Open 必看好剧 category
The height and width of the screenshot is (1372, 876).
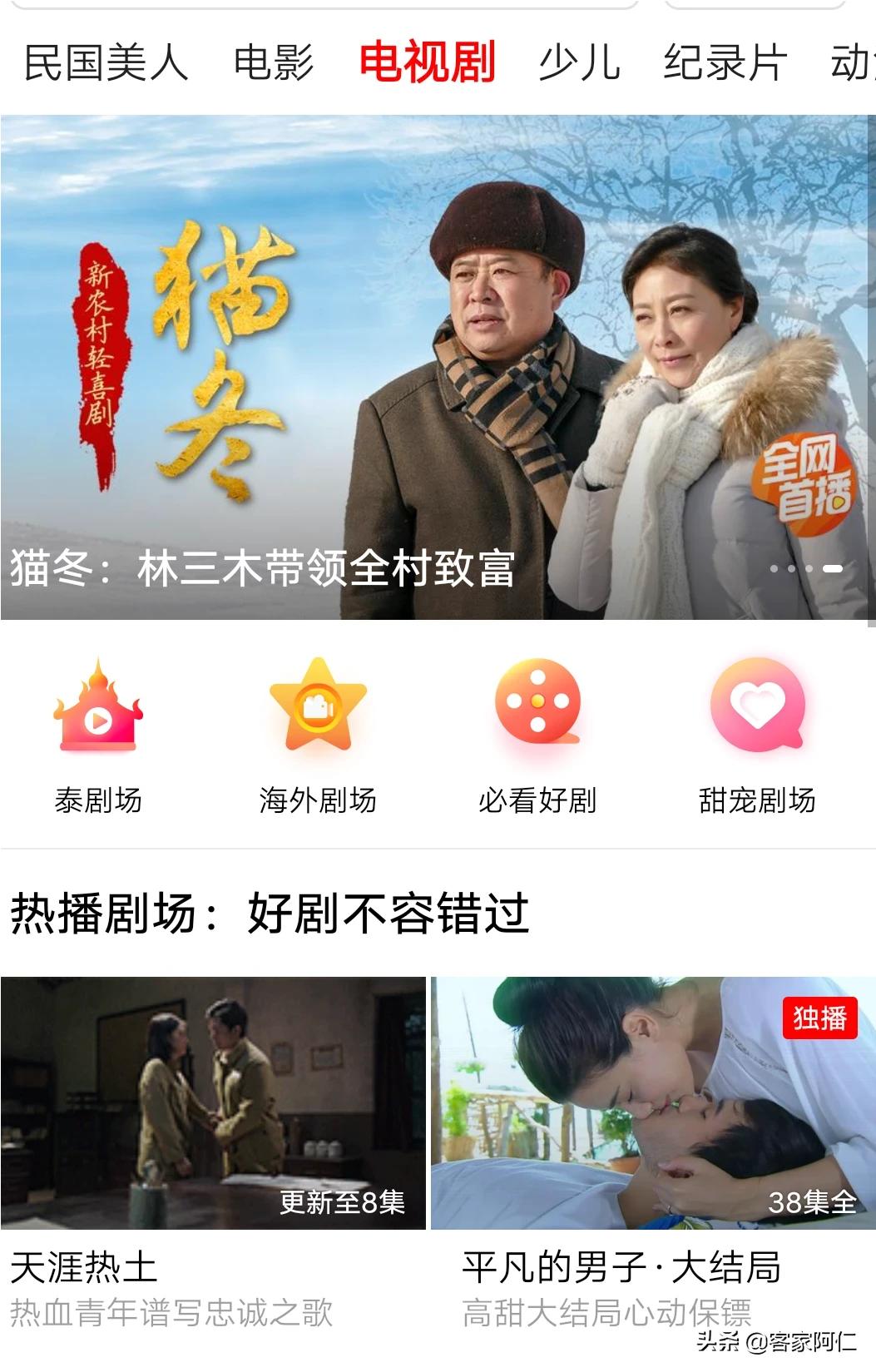[537, 734]
